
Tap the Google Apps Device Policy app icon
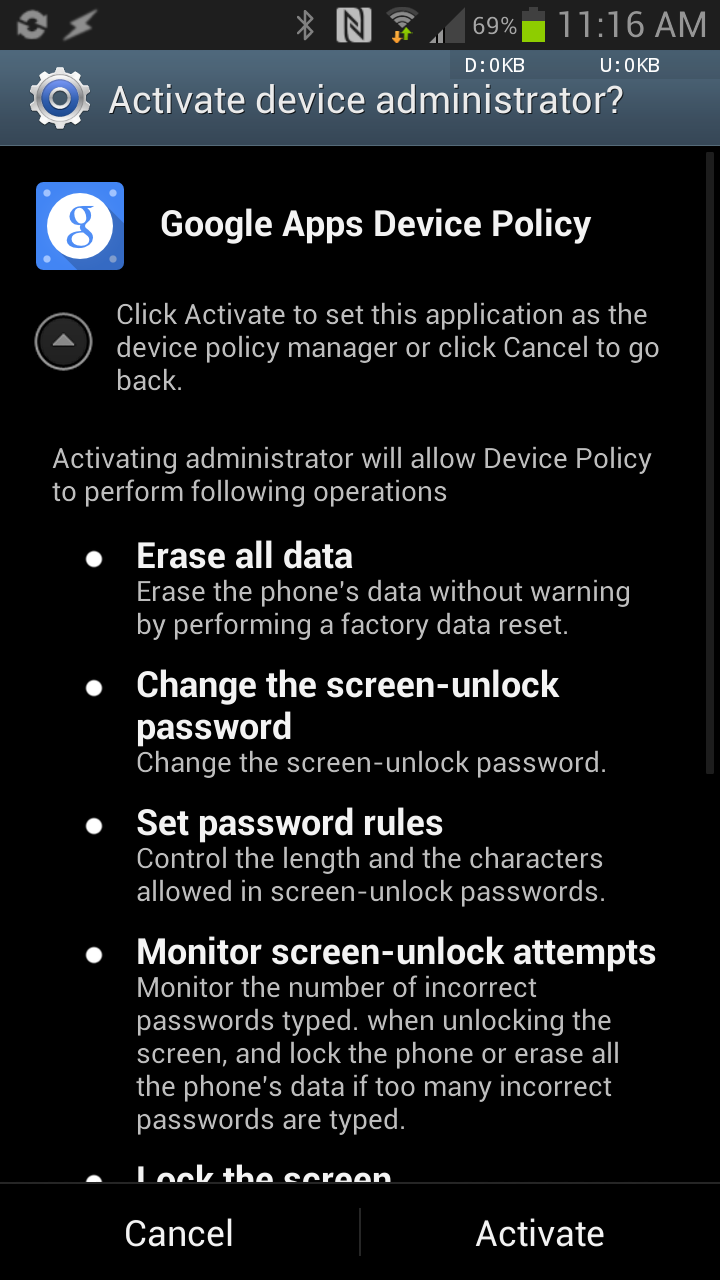click(79, 226)
